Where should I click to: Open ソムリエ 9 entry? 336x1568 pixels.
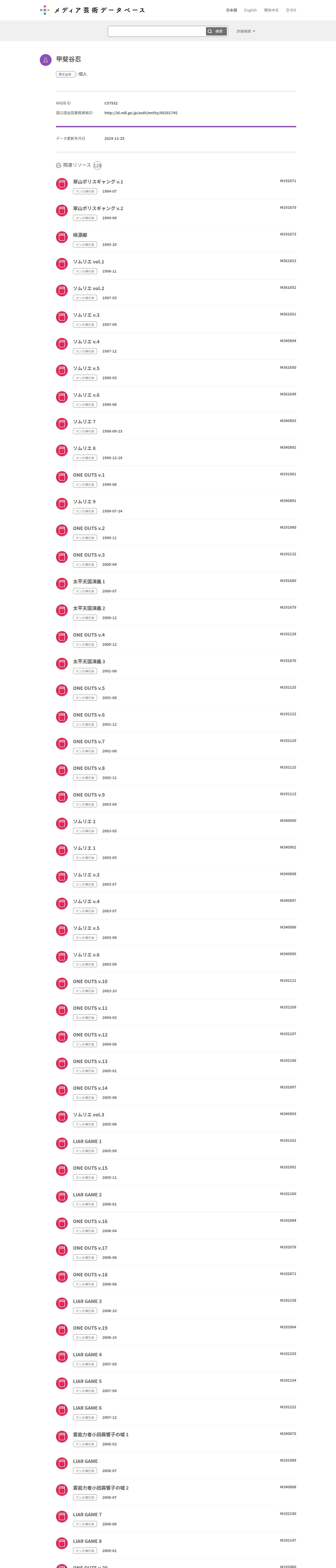point(84,501)
